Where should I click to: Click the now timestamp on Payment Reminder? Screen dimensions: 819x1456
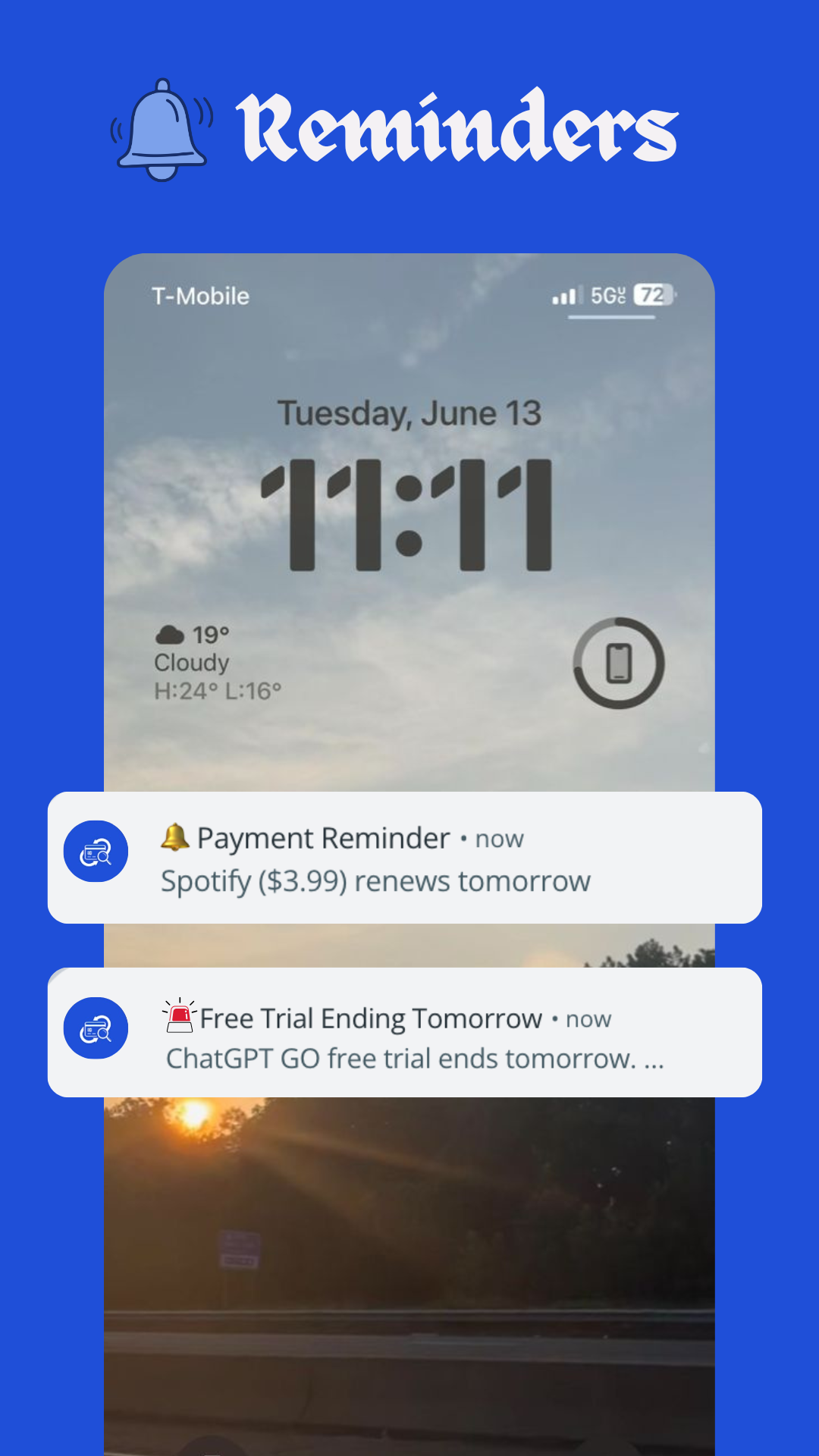tap(498, 839)
